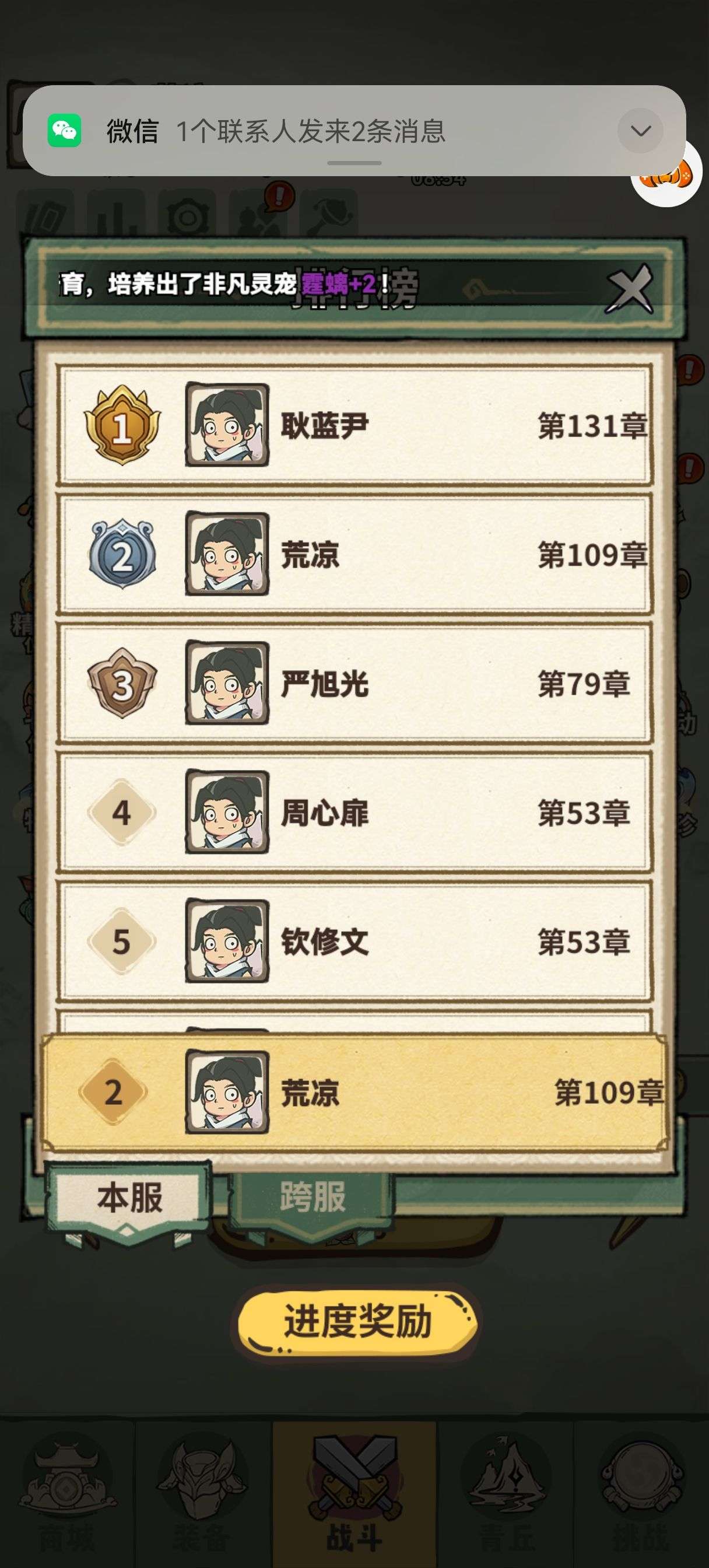The width and height of the screenshot is (709, 1568).
Task: Select the 本服 tab
Action: point(129,1196)
